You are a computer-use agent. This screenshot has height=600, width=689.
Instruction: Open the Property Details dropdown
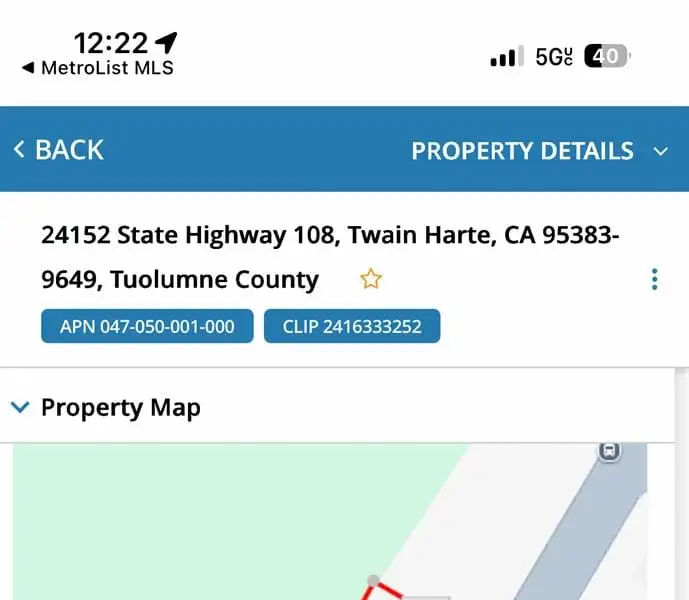pos(540,151)
